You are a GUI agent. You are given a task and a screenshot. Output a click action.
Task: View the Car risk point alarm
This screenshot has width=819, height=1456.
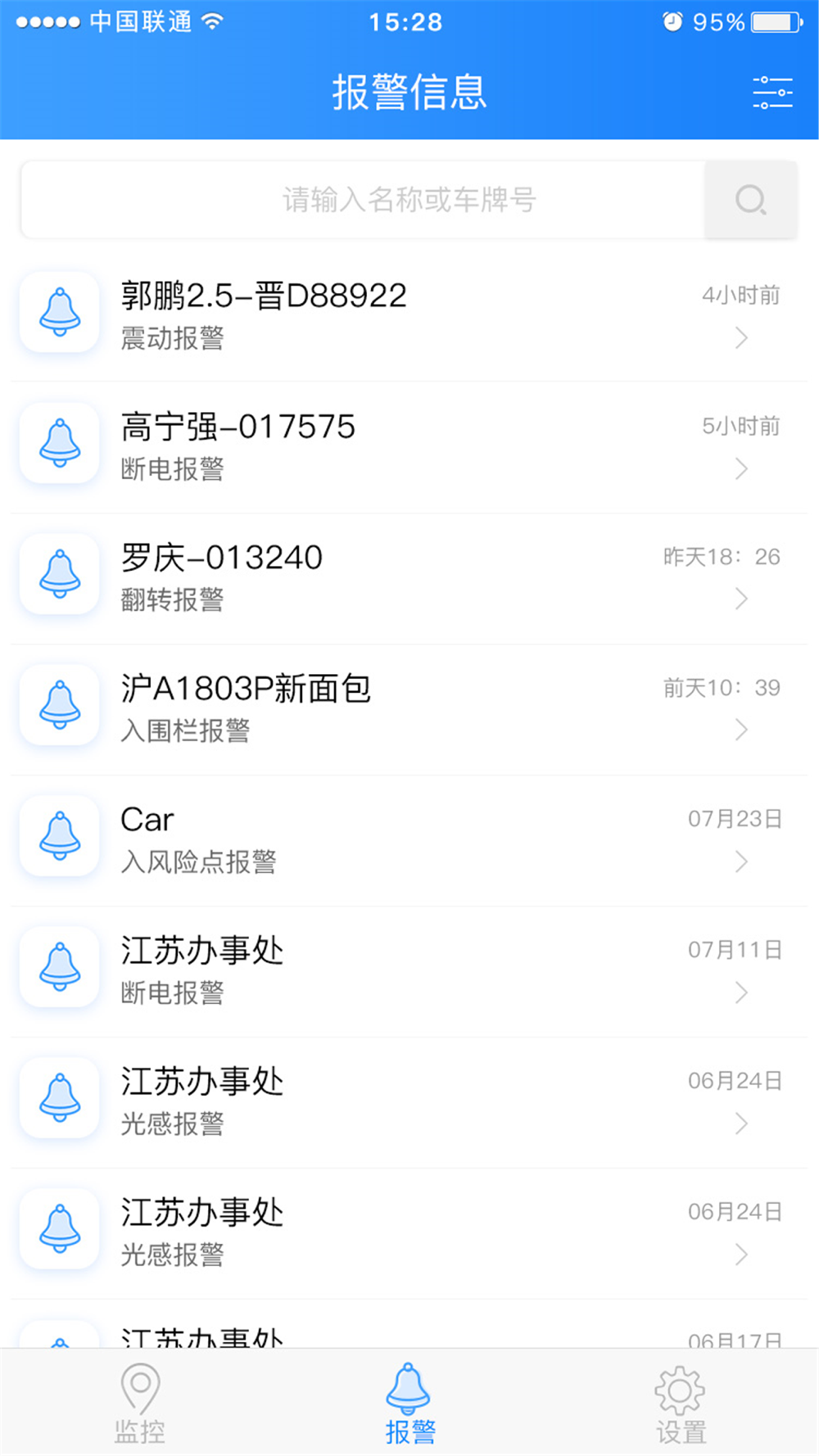(x=409, y=839)
